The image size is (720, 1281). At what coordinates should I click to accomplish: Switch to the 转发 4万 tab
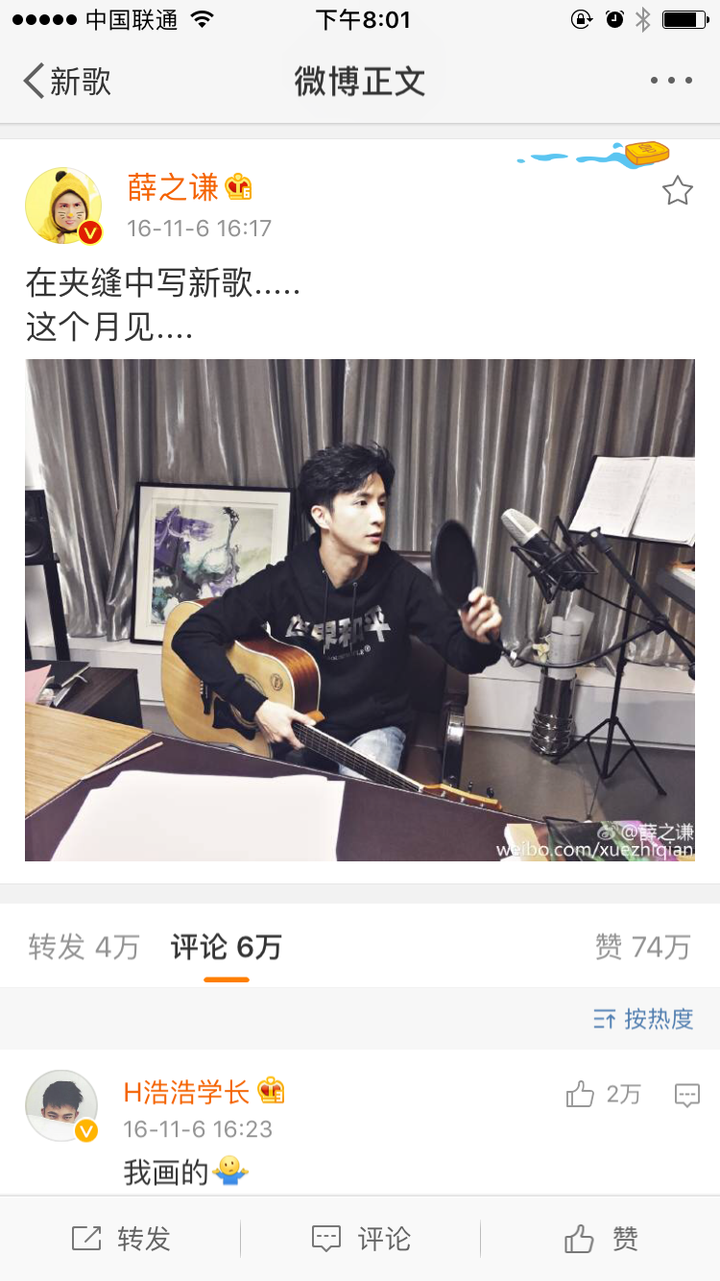[84, 946]
